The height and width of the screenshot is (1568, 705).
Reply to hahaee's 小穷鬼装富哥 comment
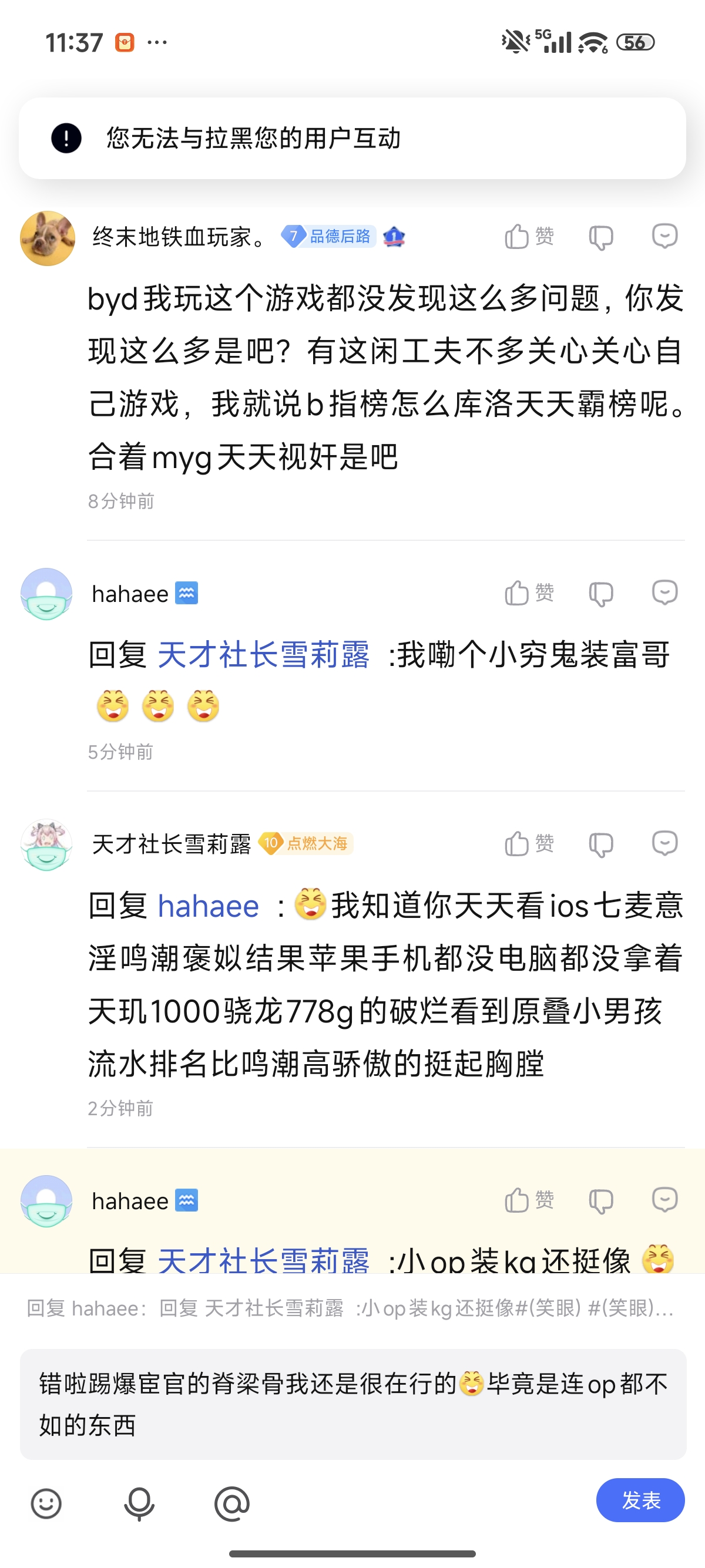[x=664, y=593]
